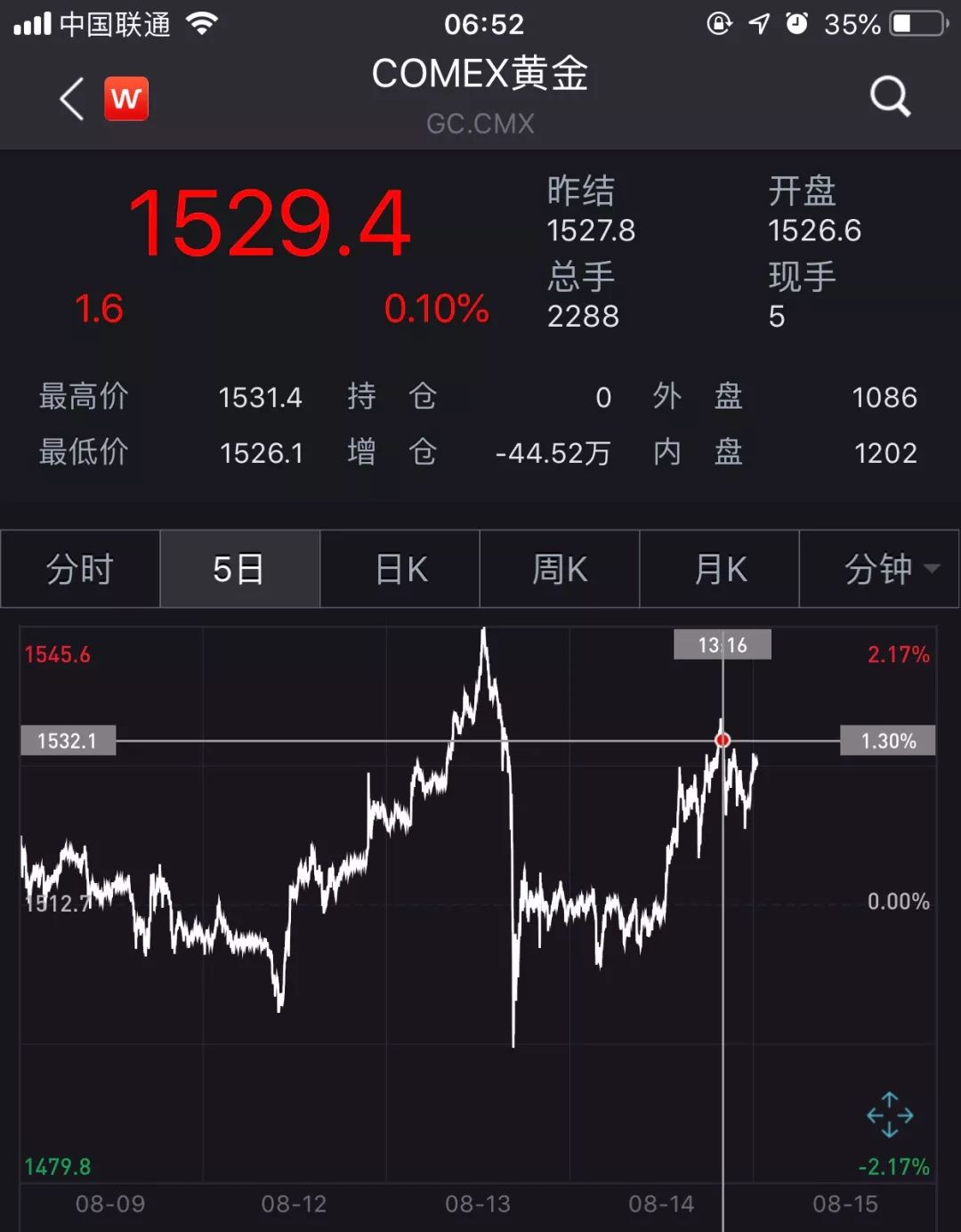Expand chart to full screen

pyautogui.click(x=890, y=1114)
